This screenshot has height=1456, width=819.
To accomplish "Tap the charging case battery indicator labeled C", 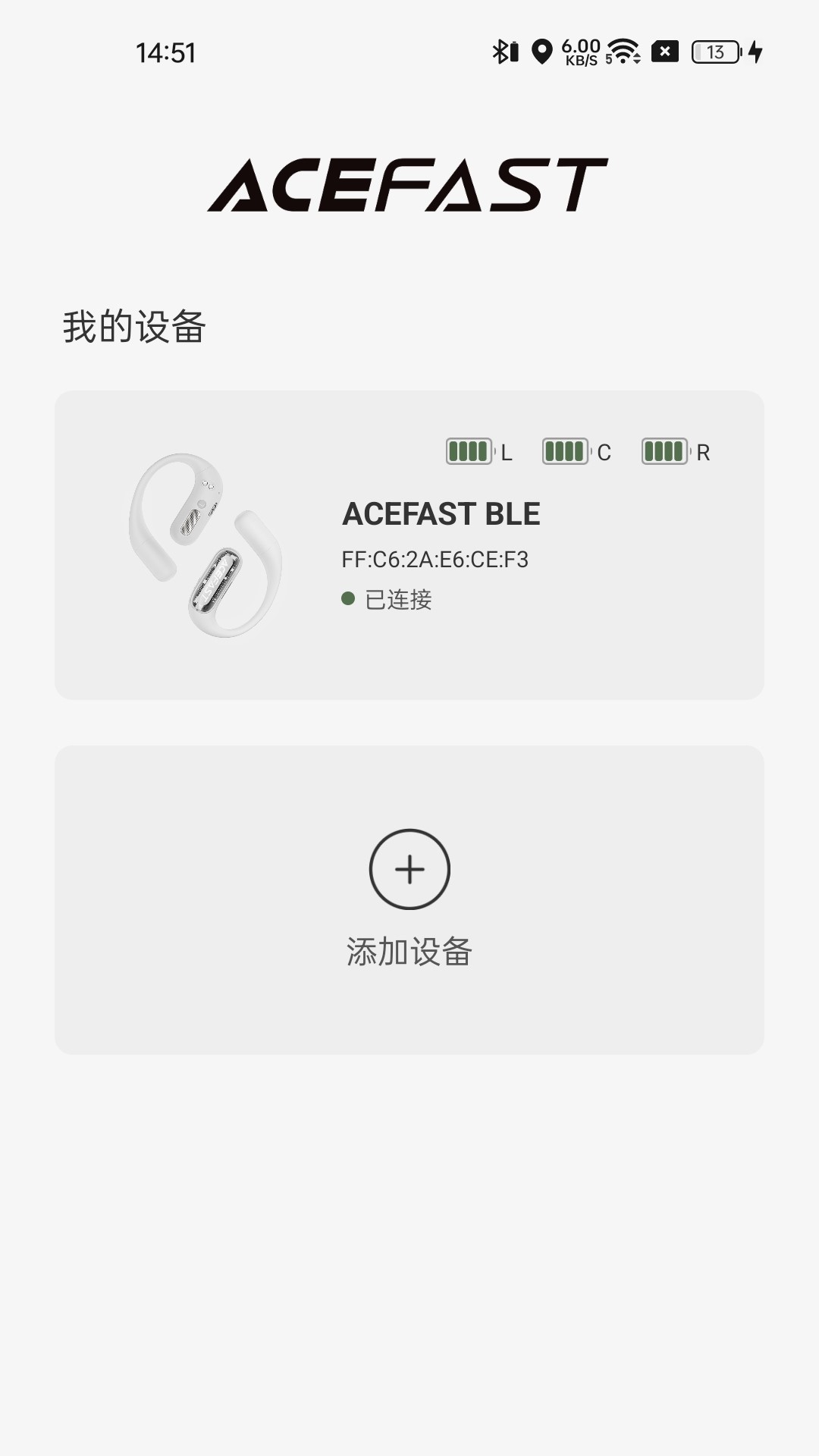I will pyautogui.click(x=565, y=451).
